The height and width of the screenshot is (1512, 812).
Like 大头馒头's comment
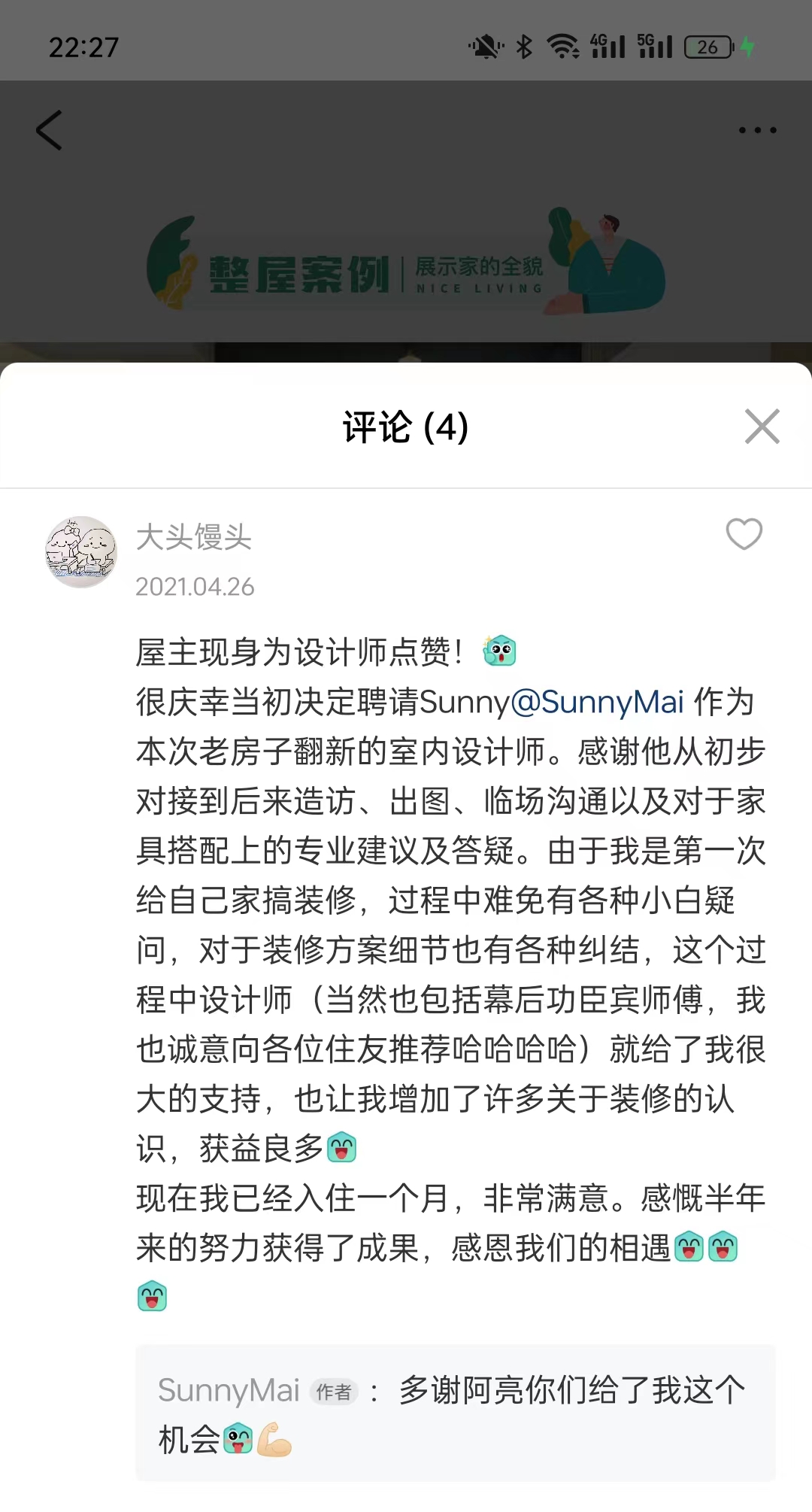744,534
